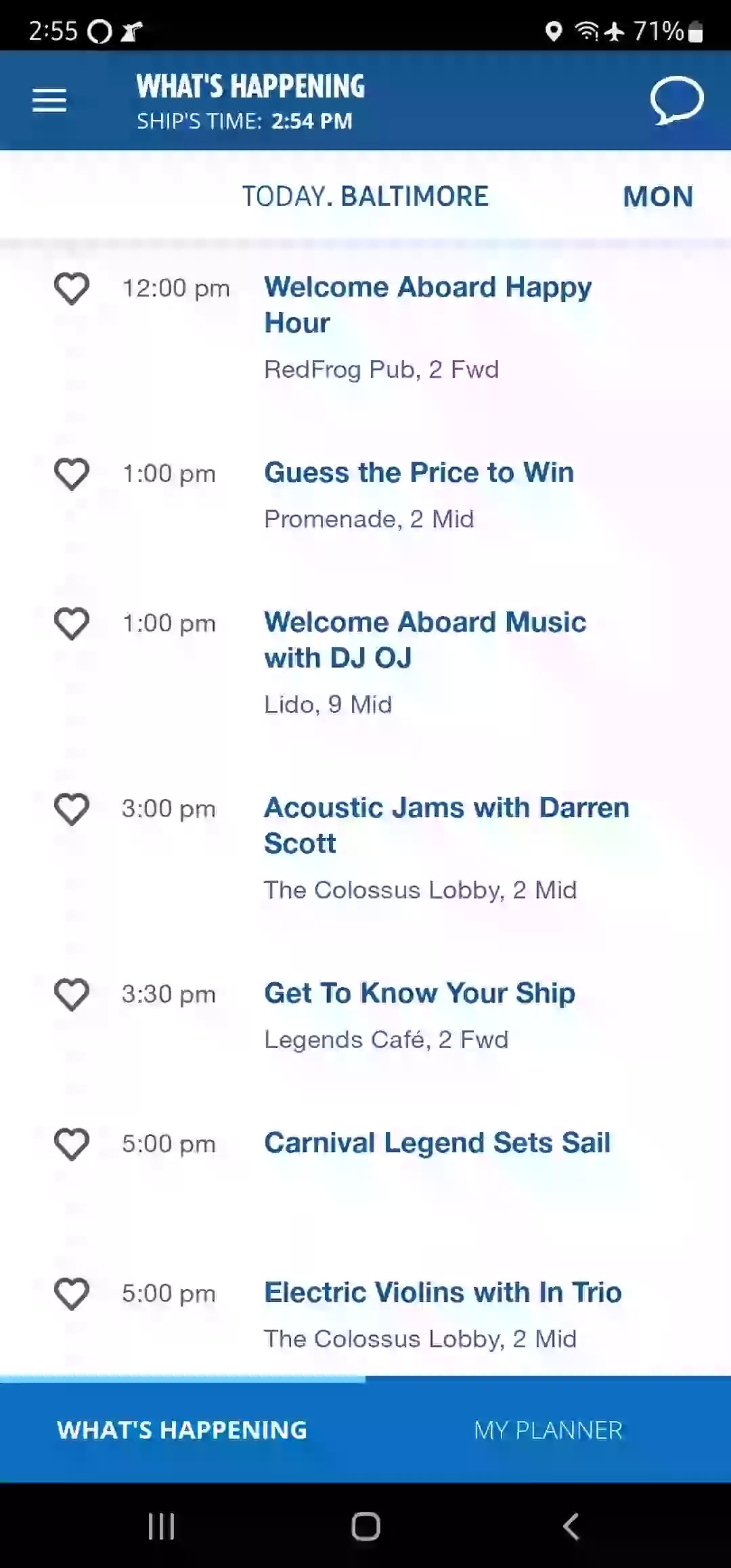Image resolution: width=731 pixels, height=1568 pixels.
Task: View Acoustic Jams with Darren Scott
Action: (447, 825)
